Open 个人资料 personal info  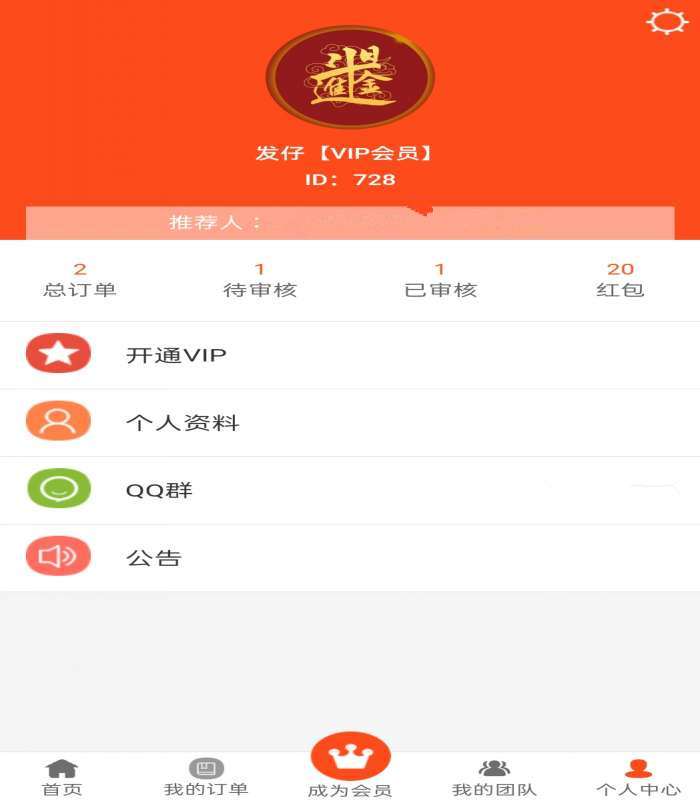coord(350,423)
